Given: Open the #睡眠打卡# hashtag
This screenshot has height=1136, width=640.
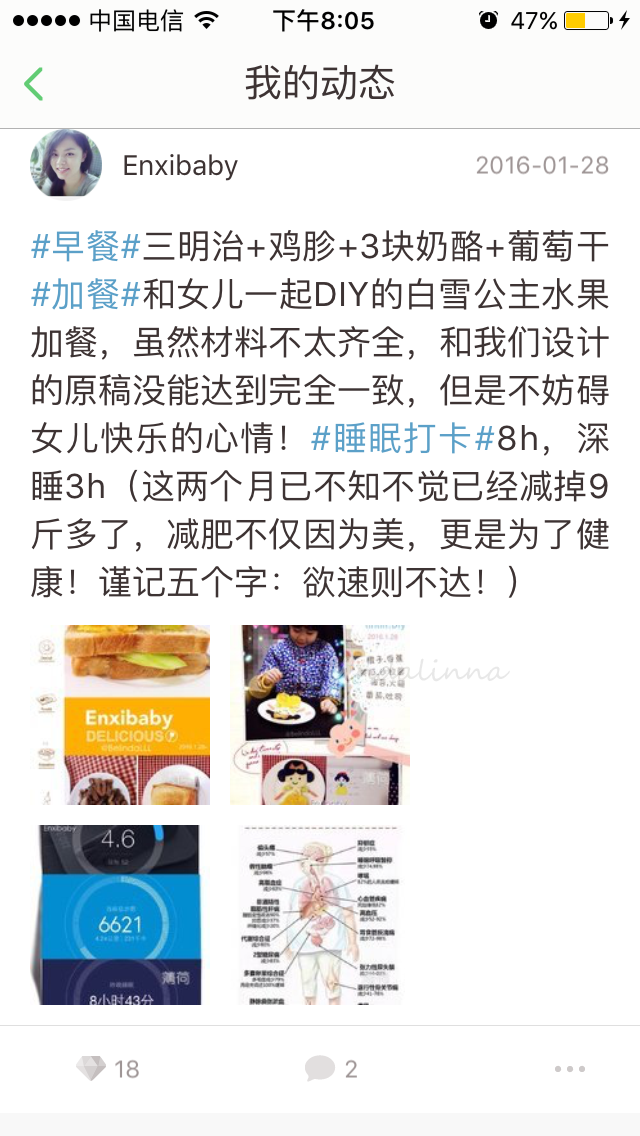Looking at the screenshot, I should 402,438.
